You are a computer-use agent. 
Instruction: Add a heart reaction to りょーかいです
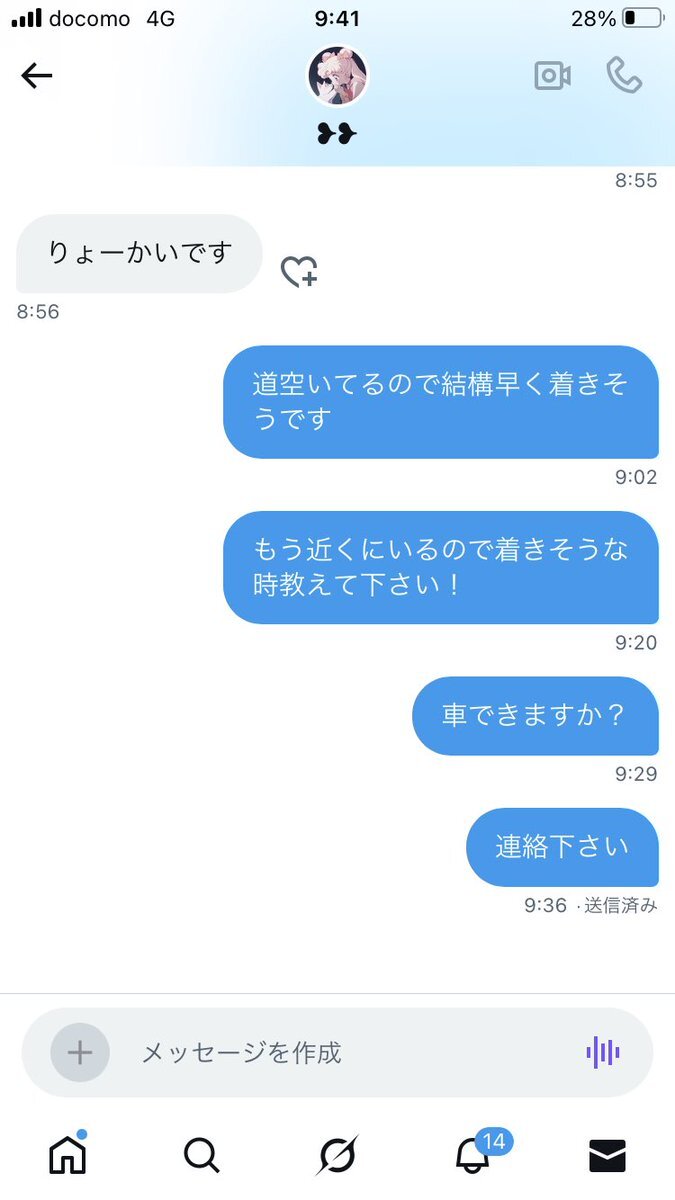[x=298, y=271]
